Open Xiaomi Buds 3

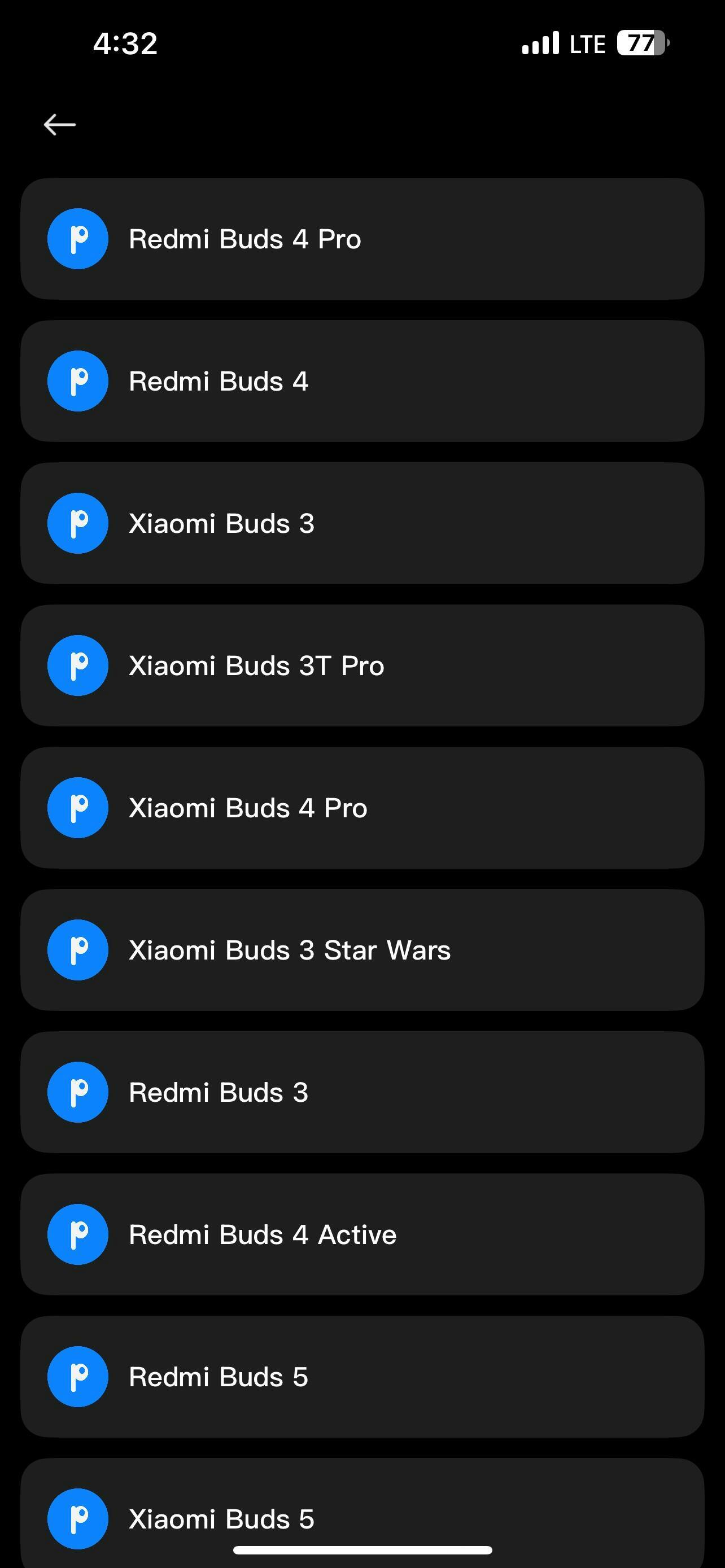[362, 523]
